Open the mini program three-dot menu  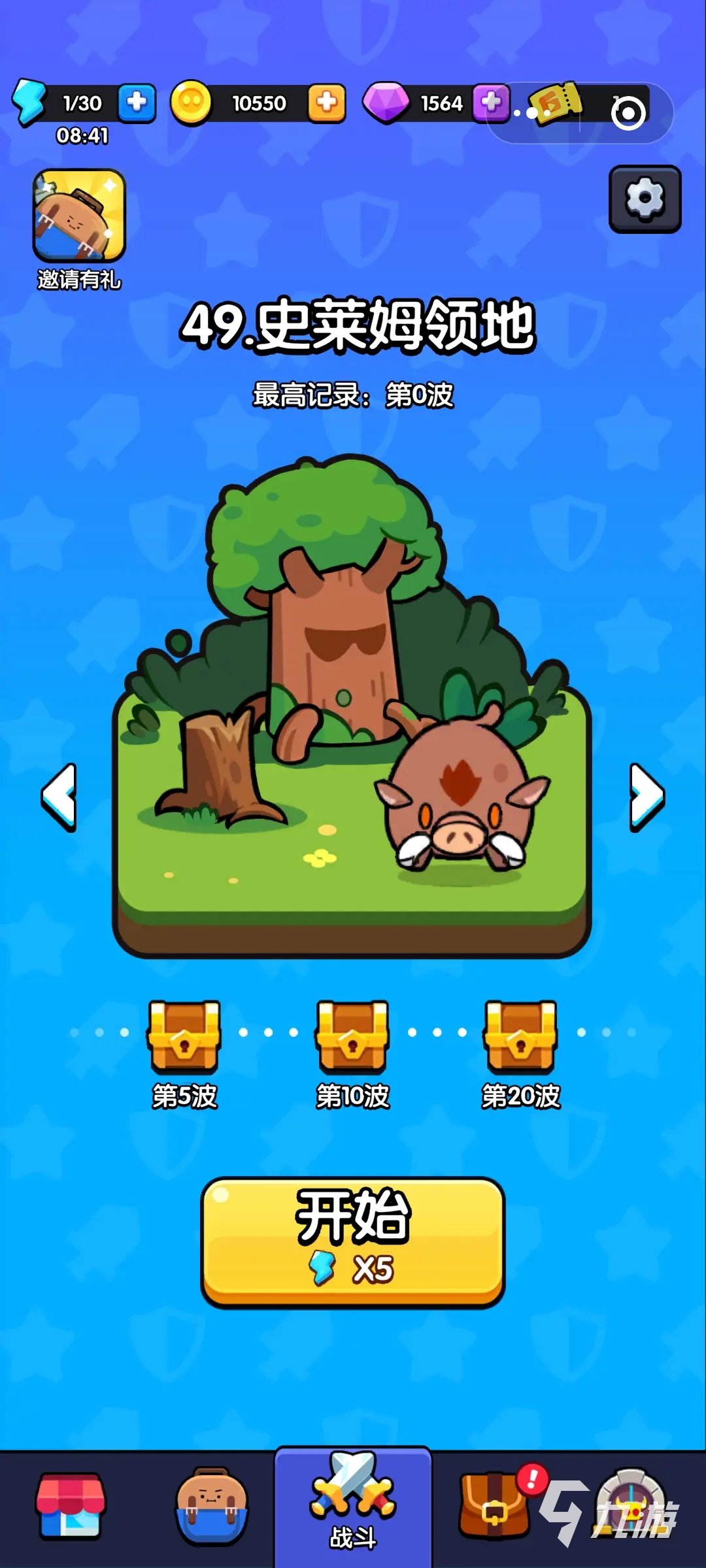pyautogui.click(x=532, y=114)
